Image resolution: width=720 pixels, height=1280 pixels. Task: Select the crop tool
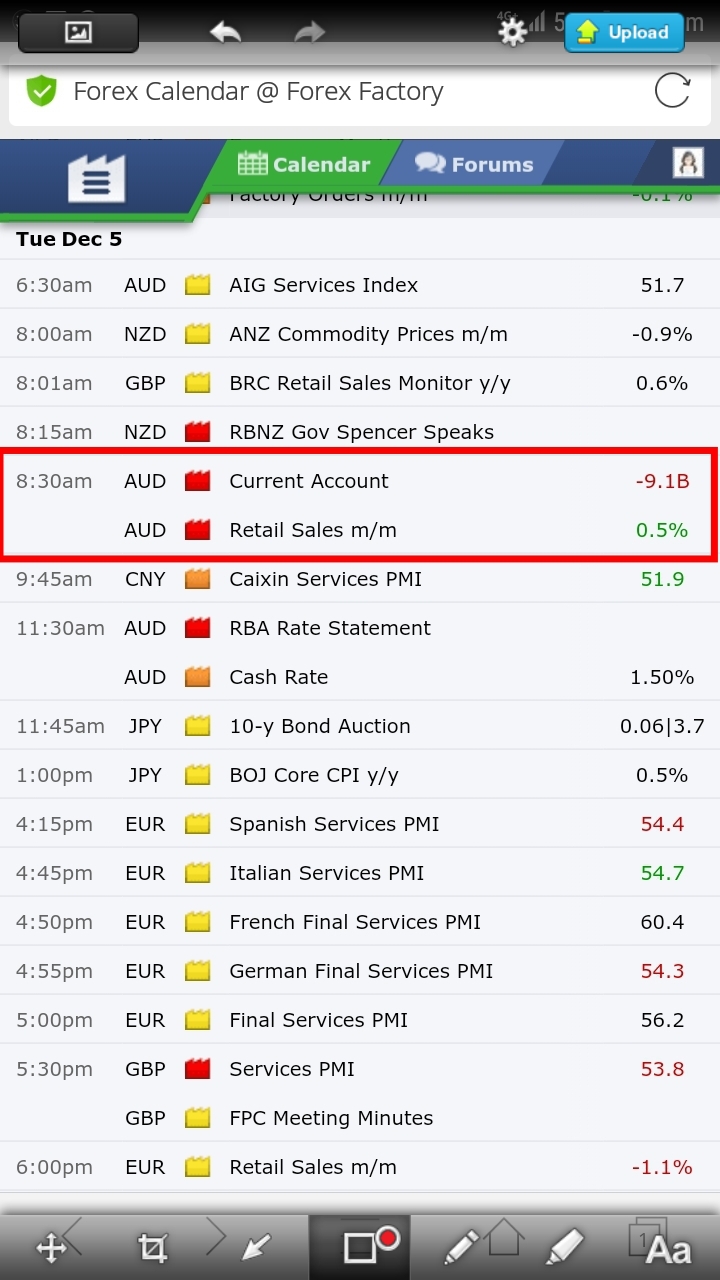(x=153, y=1247)
